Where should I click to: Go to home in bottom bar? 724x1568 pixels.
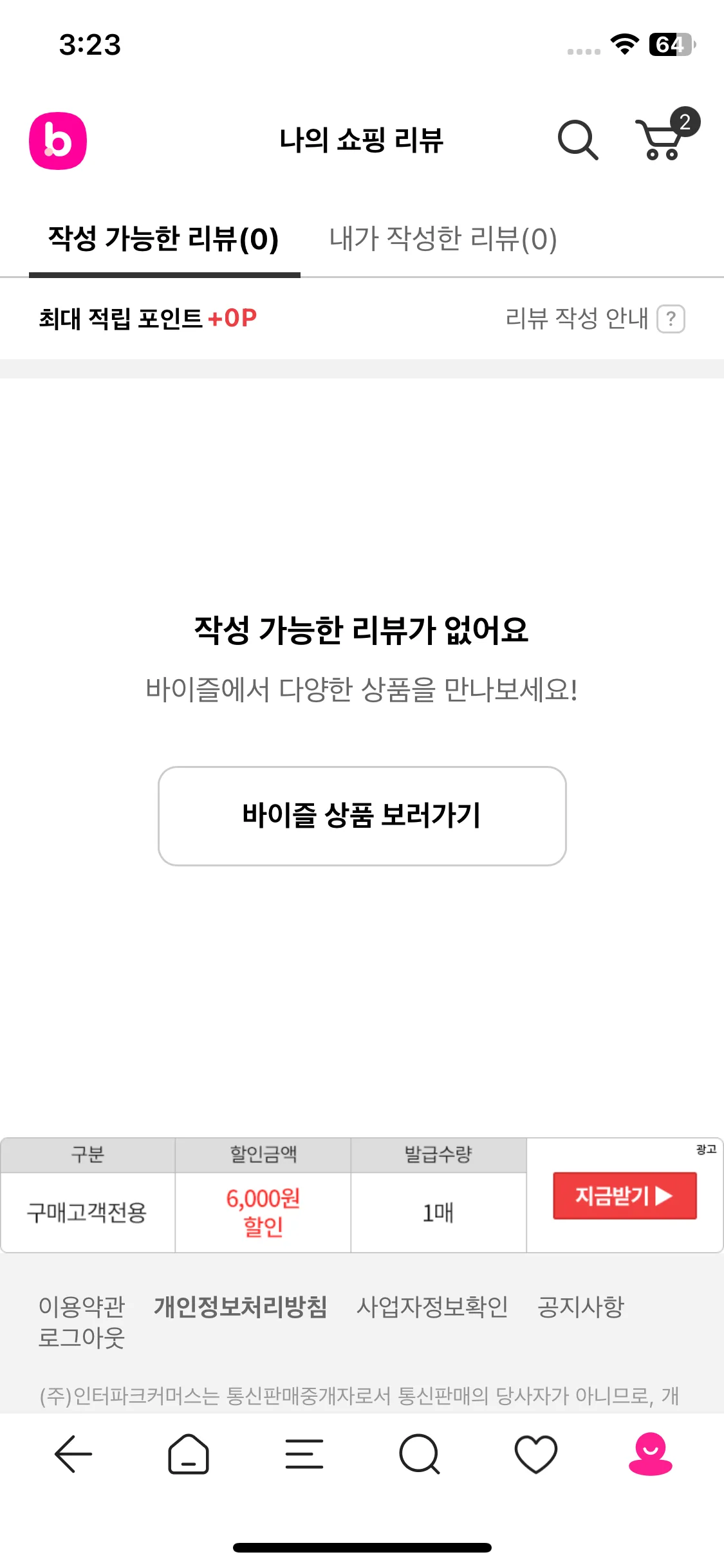click(189, 1454)
